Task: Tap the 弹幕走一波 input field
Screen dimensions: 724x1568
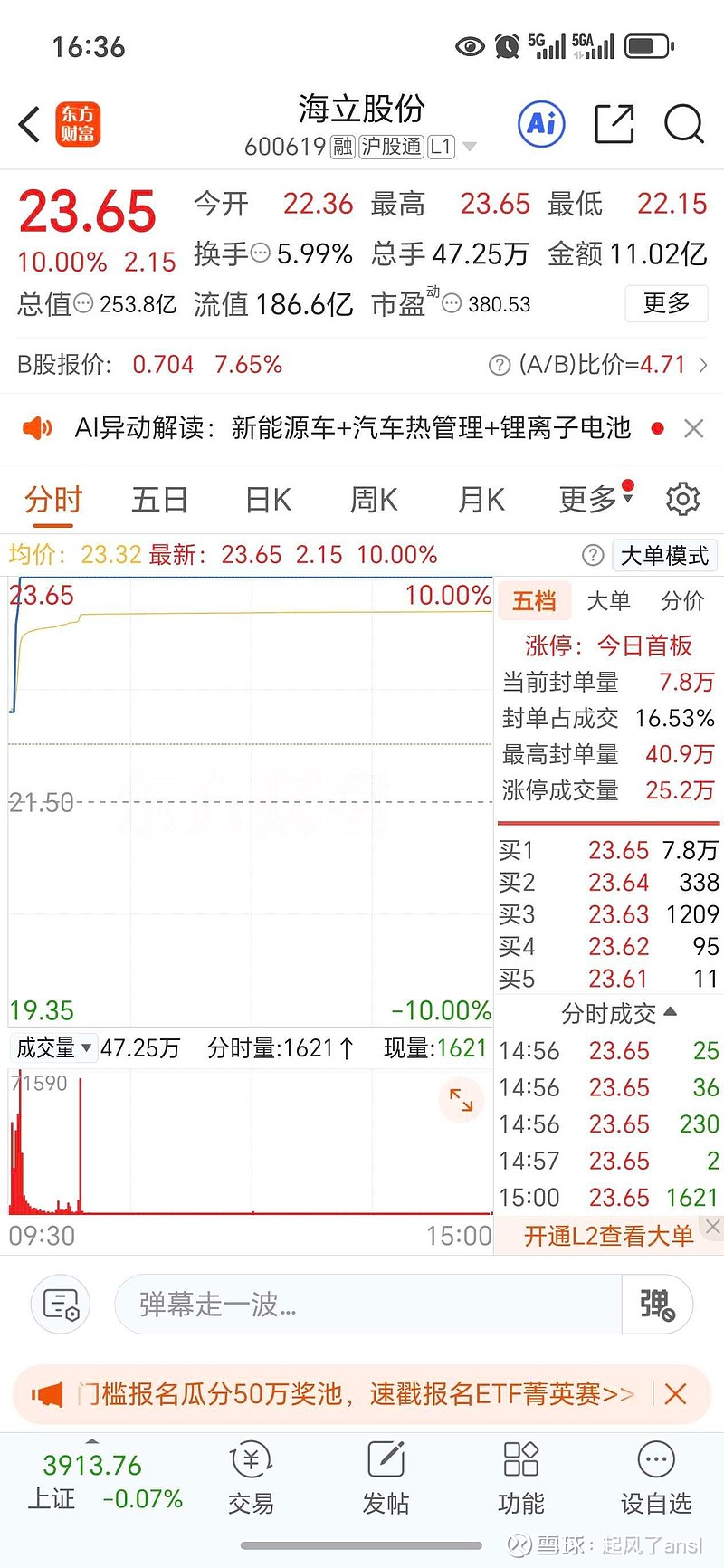Action: click(367, 1305)
